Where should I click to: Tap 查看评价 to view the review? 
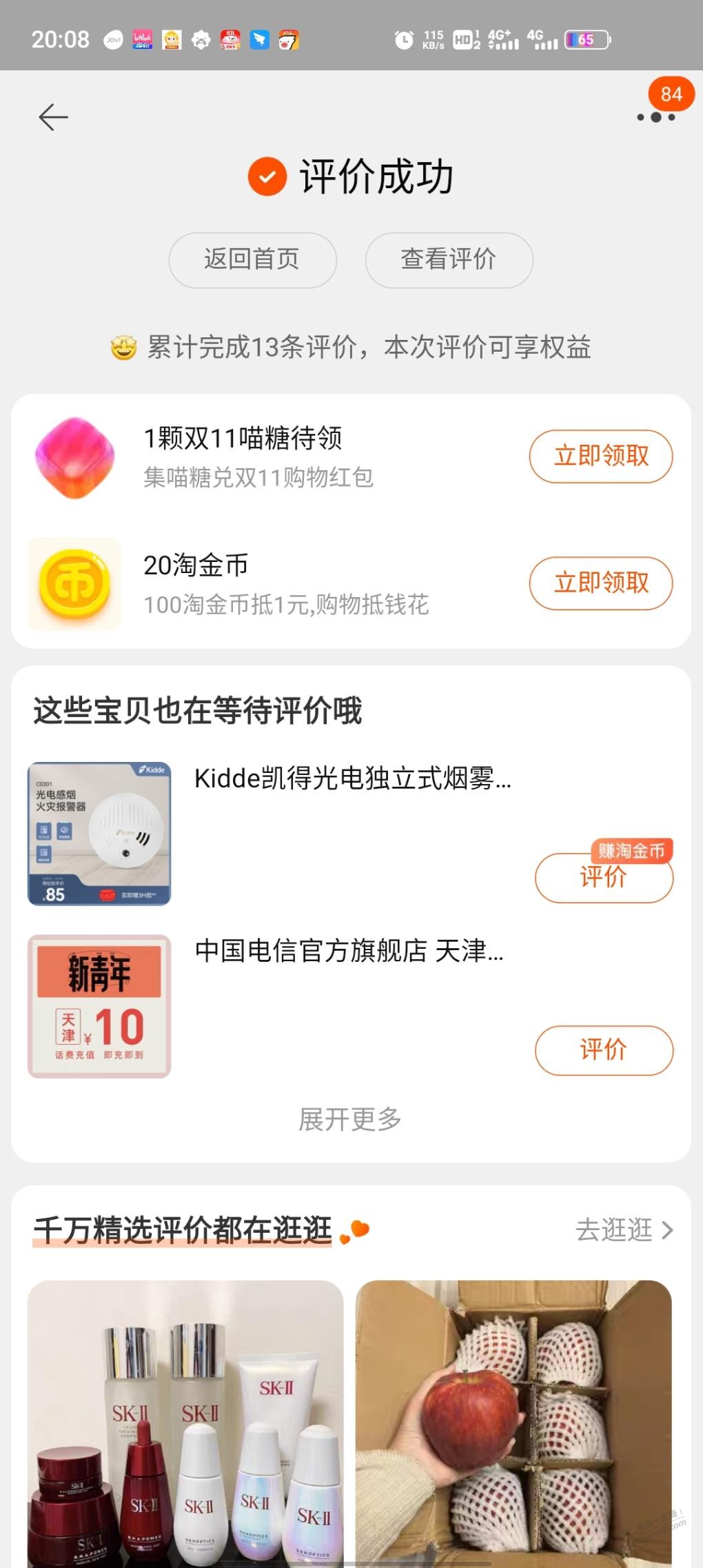[449, 260]
